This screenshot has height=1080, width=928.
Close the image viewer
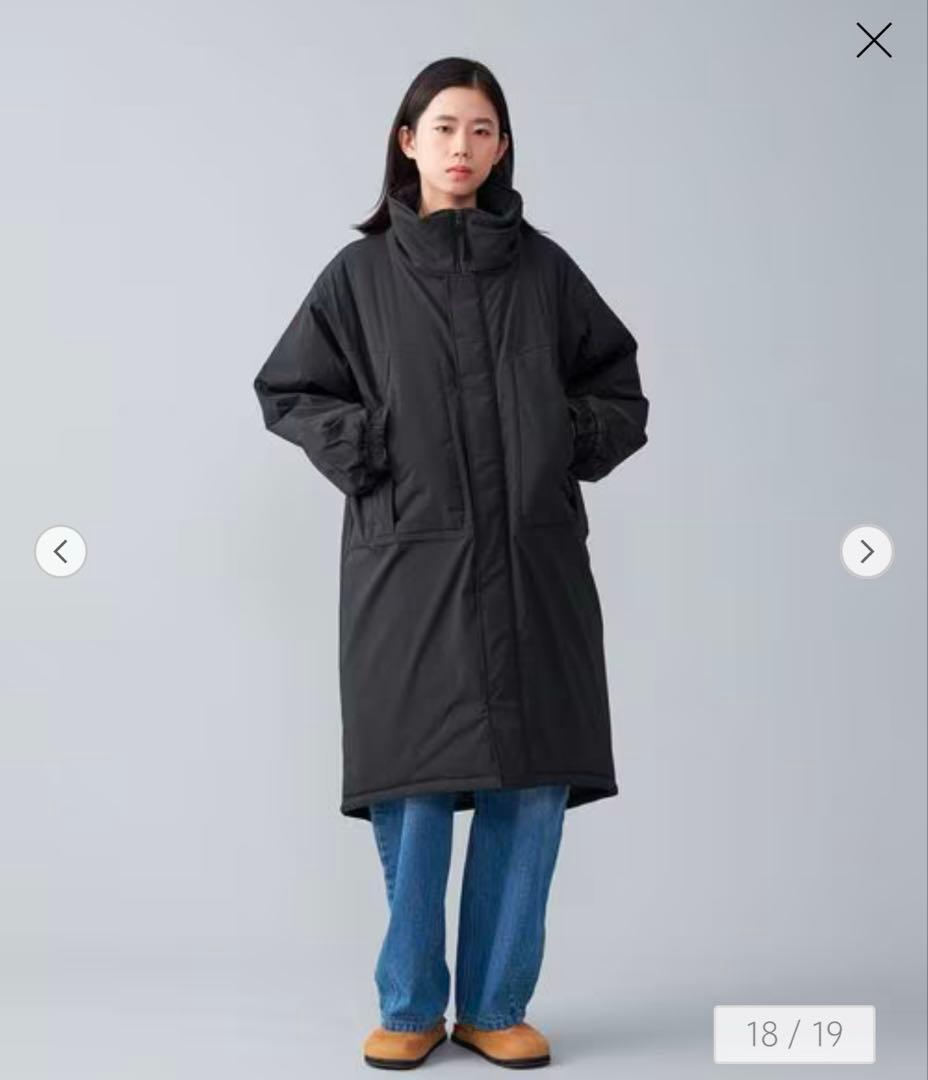[x=873, y=41]
